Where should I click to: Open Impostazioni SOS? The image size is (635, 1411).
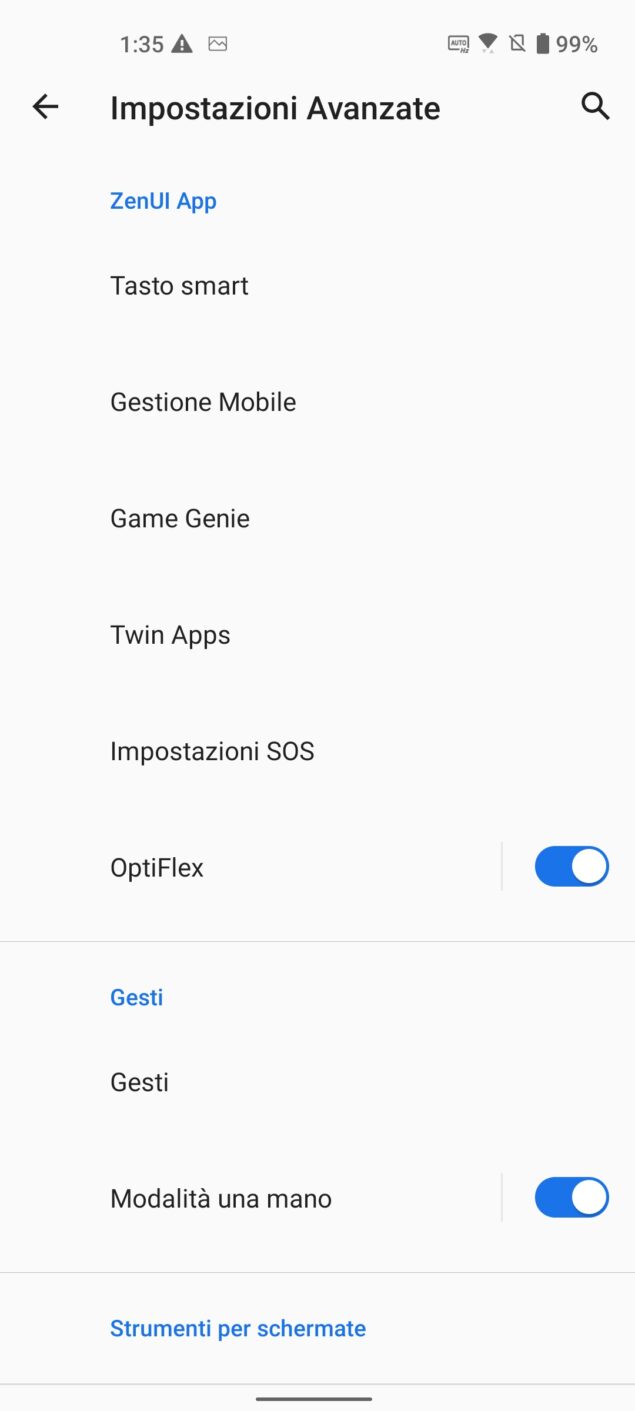click(317, 751)
